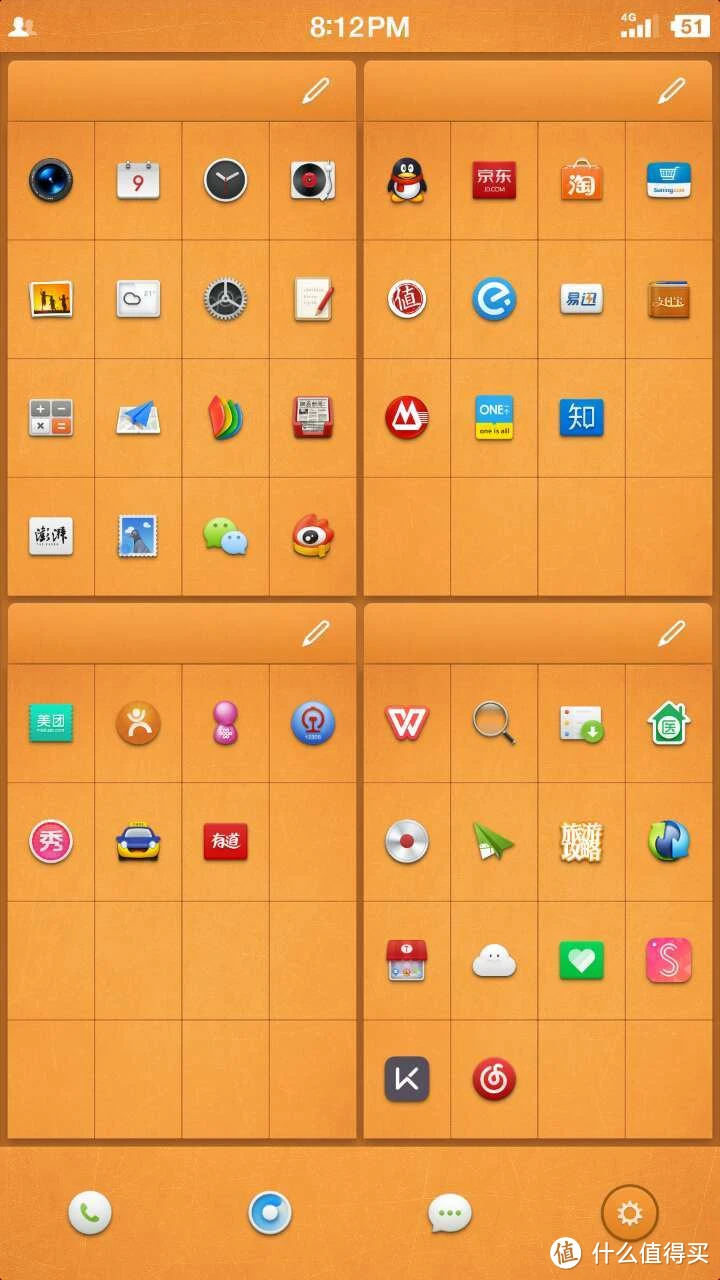
Task: Open the Taobao app
Action: pyautogui.click(x=581, y=181)
